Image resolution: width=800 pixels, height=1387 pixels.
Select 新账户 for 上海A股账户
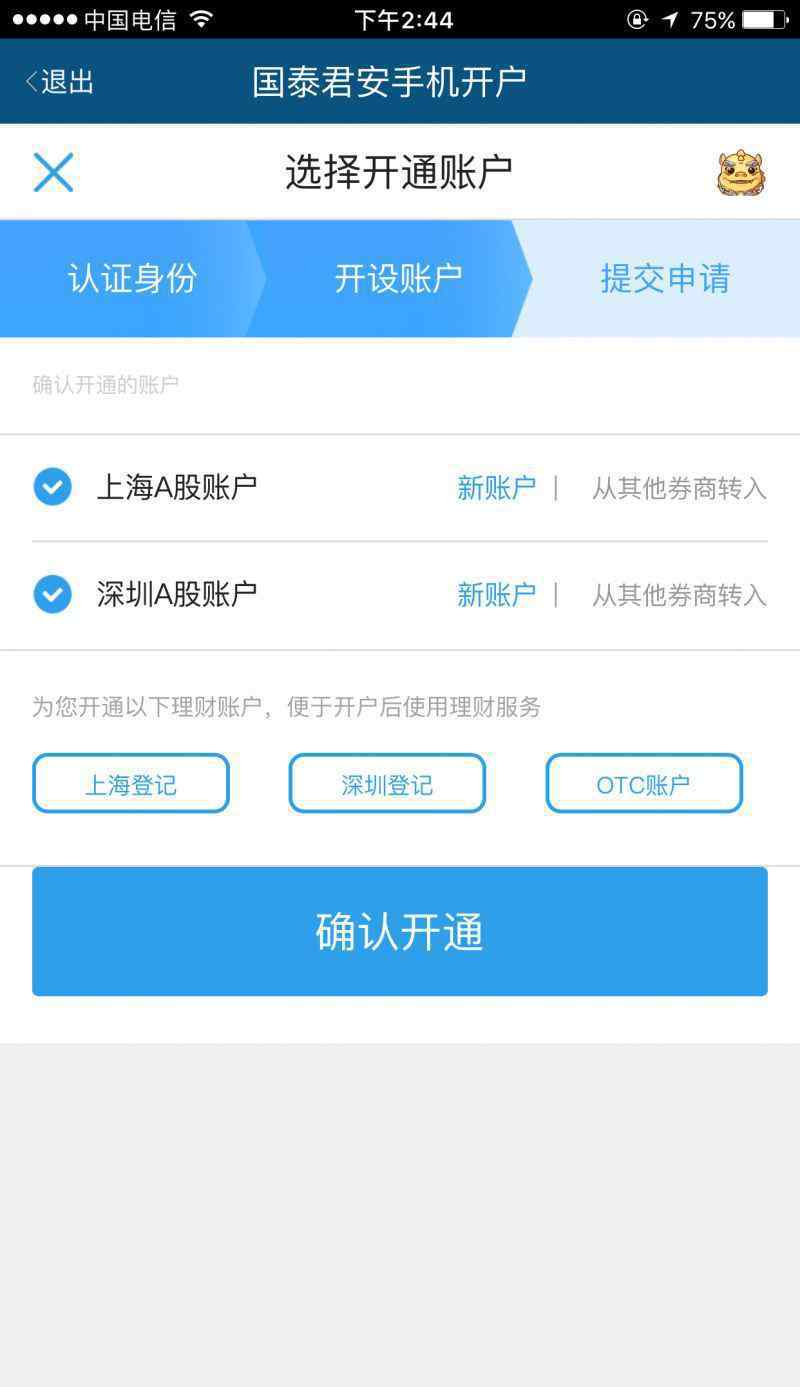coord(496,488)
